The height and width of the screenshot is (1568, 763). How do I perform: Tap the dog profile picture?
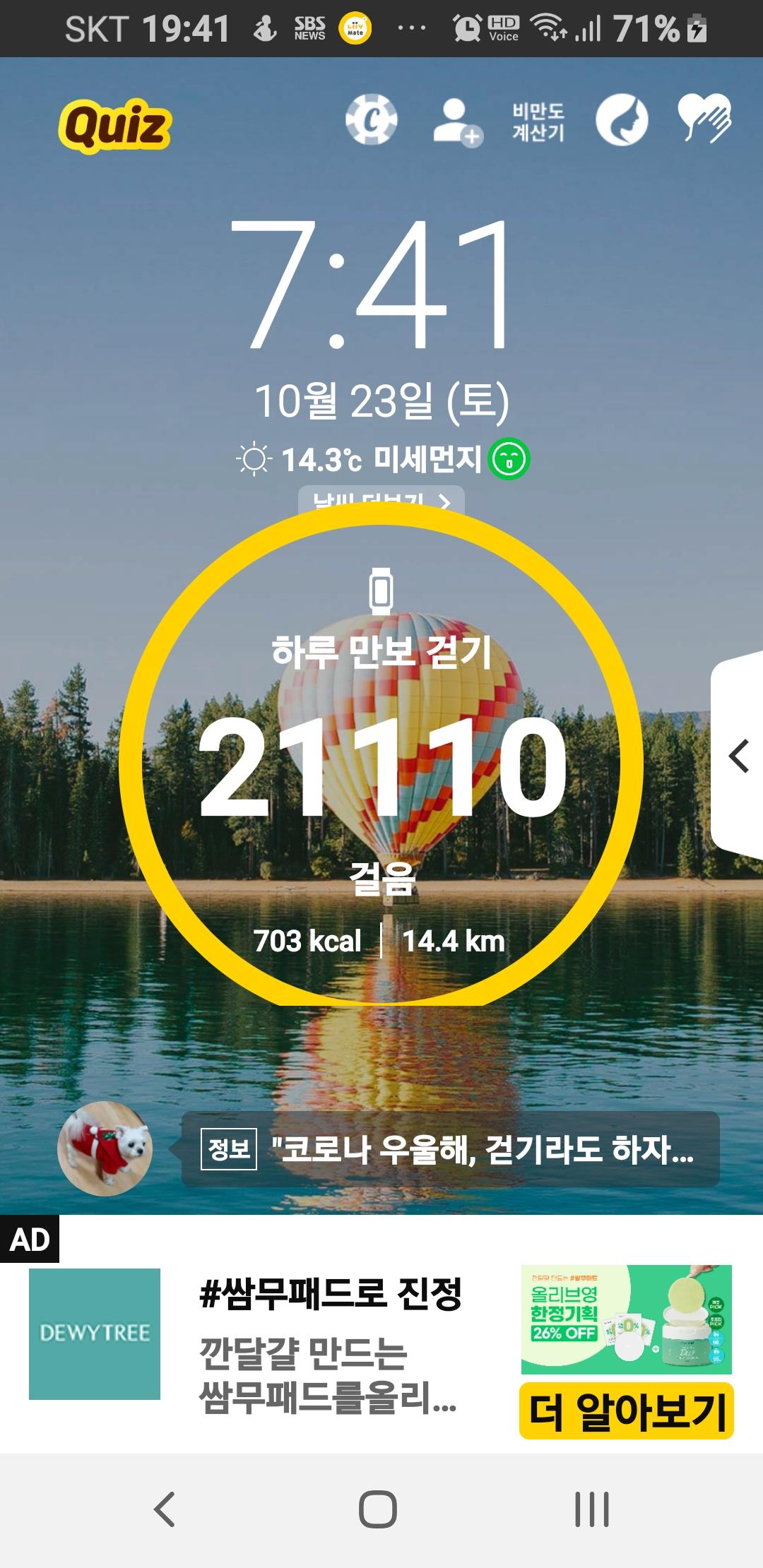pos(105,1148)
